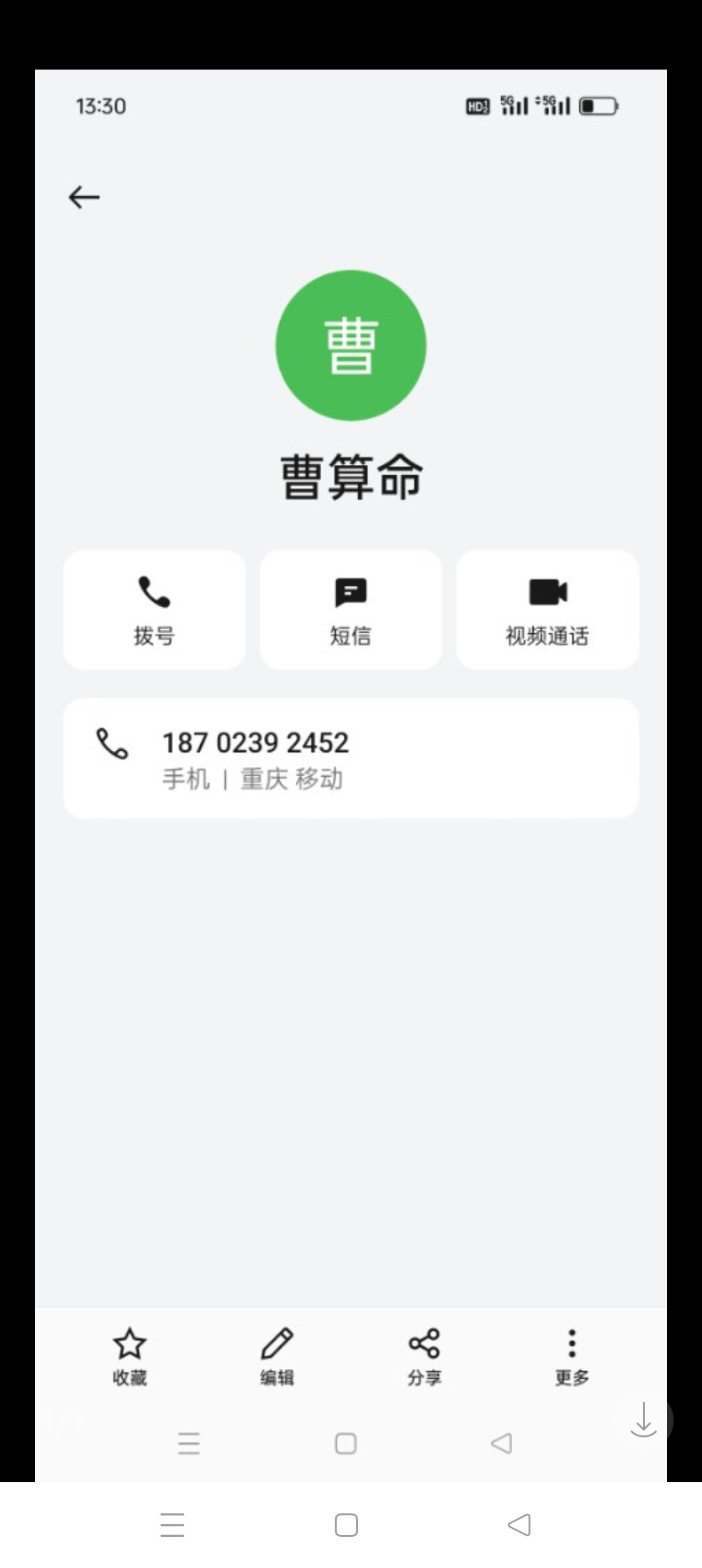
Task: Send a 短信 to this contact
Action: (350, 610)
